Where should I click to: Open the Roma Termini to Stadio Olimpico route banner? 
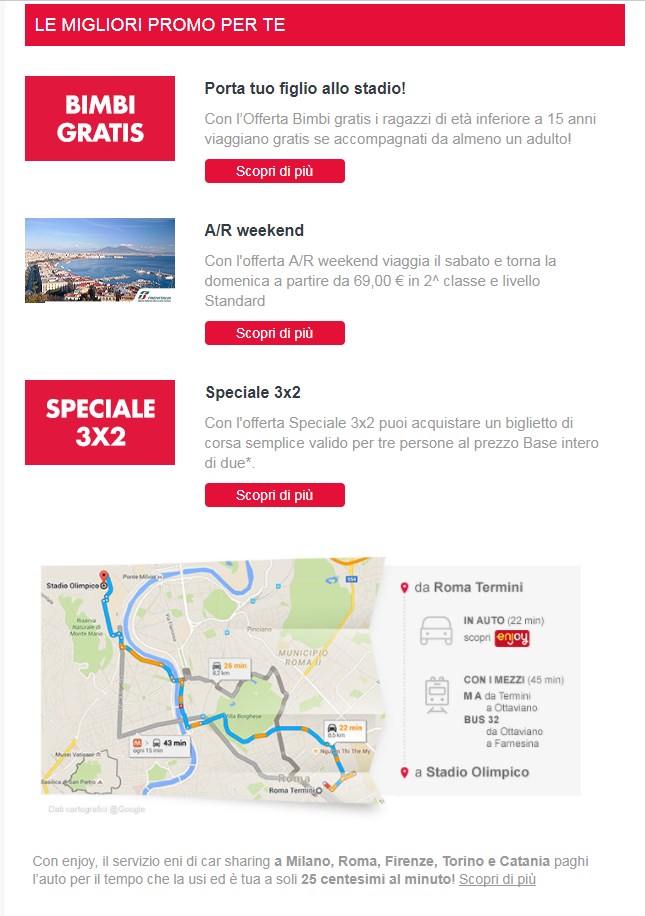[310, 680]
